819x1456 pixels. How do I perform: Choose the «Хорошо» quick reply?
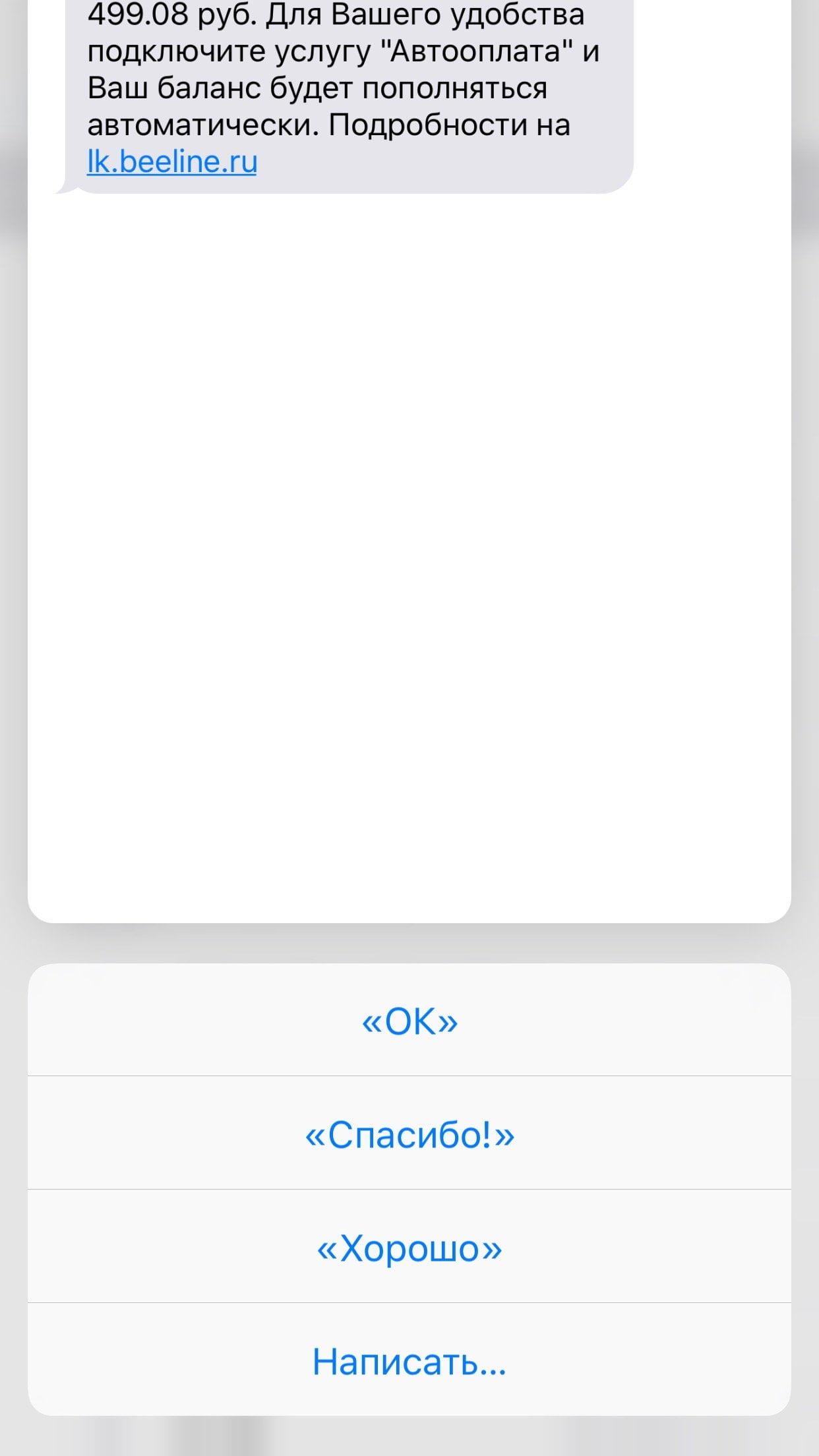click(x=409, y=1246)
